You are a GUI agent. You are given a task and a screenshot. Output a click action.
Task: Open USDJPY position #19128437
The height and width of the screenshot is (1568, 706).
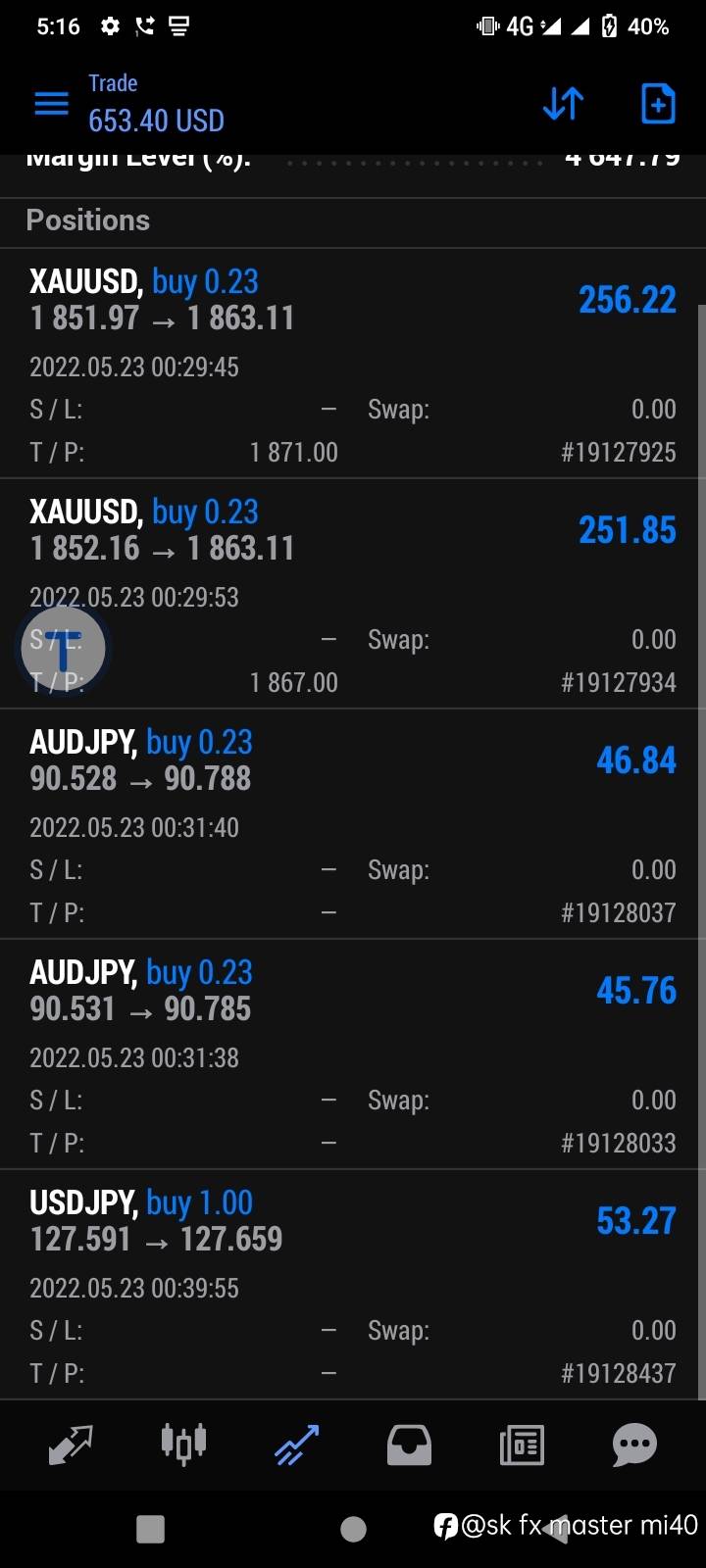coord(353,1285)
